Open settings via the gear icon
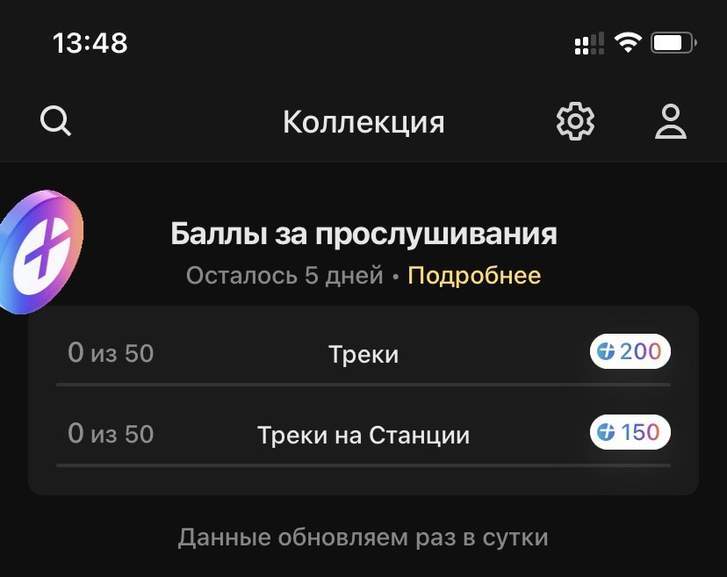The image size is (727, 577). coord(575,122)
